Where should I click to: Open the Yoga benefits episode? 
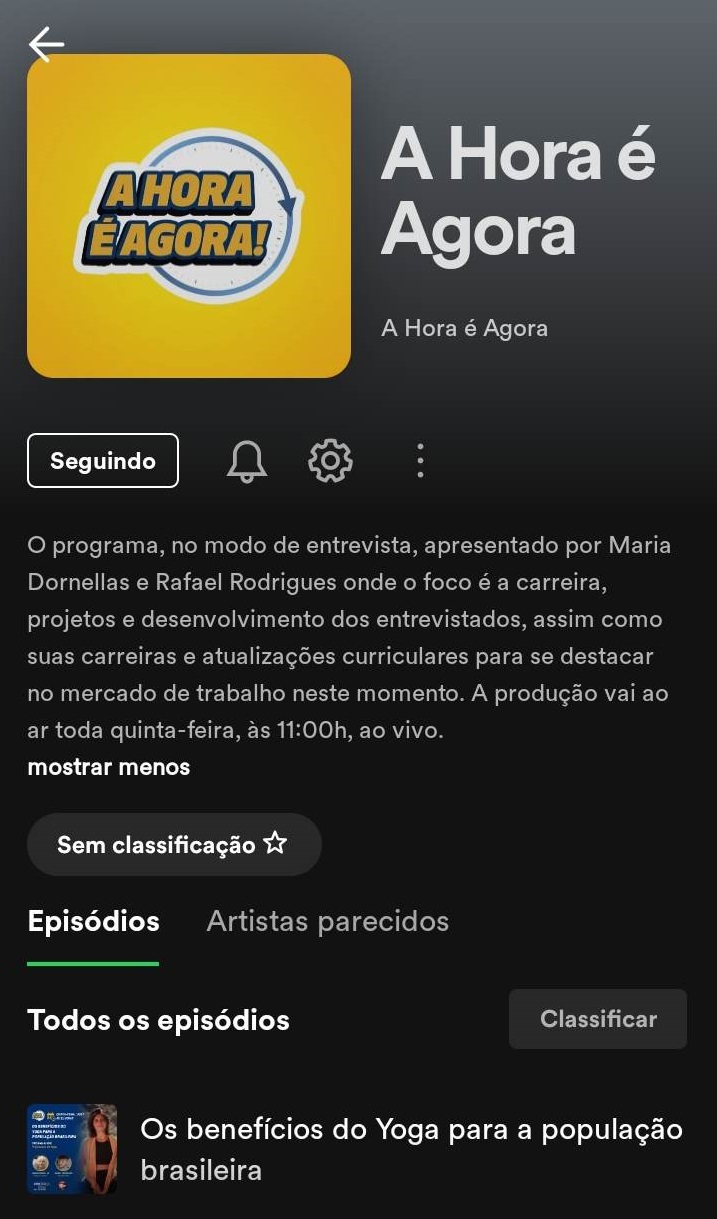point(411,1149)
